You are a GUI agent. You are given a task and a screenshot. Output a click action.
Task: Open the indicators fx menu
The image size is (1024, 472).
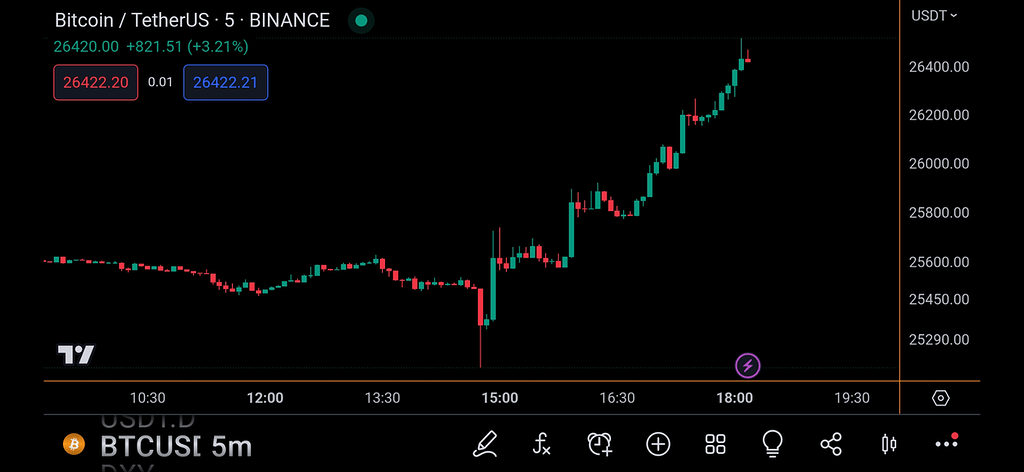[542, 443]
